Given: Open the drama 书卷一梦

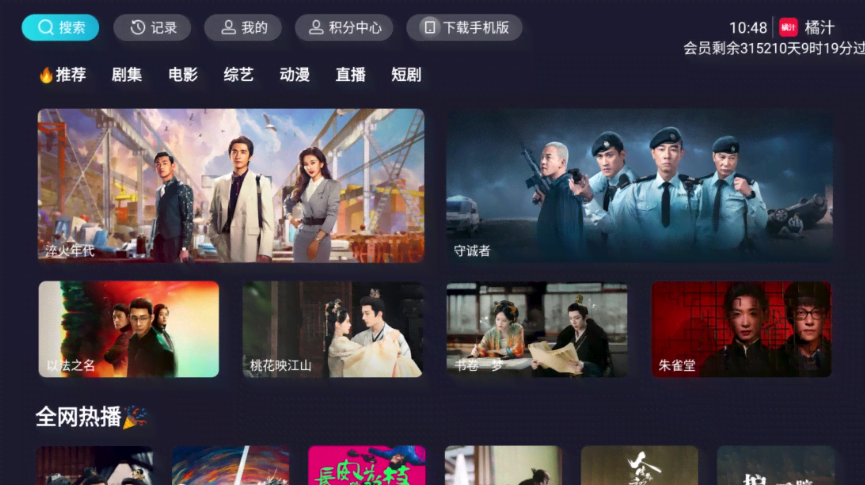Looking at the screenshot, I should (537, 329).
